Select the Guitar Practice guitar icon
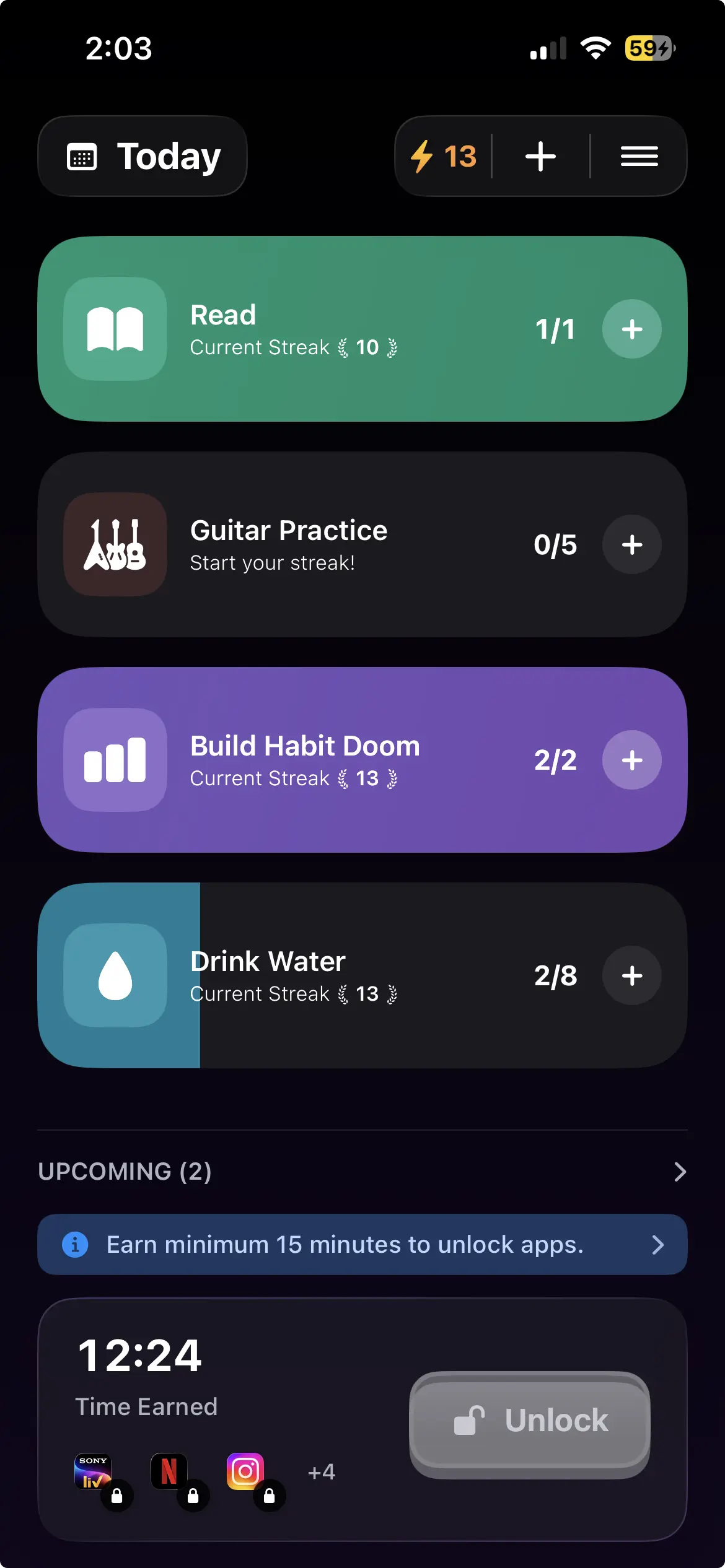Viewport: 725px width, 1568px height. click(116, 544)
